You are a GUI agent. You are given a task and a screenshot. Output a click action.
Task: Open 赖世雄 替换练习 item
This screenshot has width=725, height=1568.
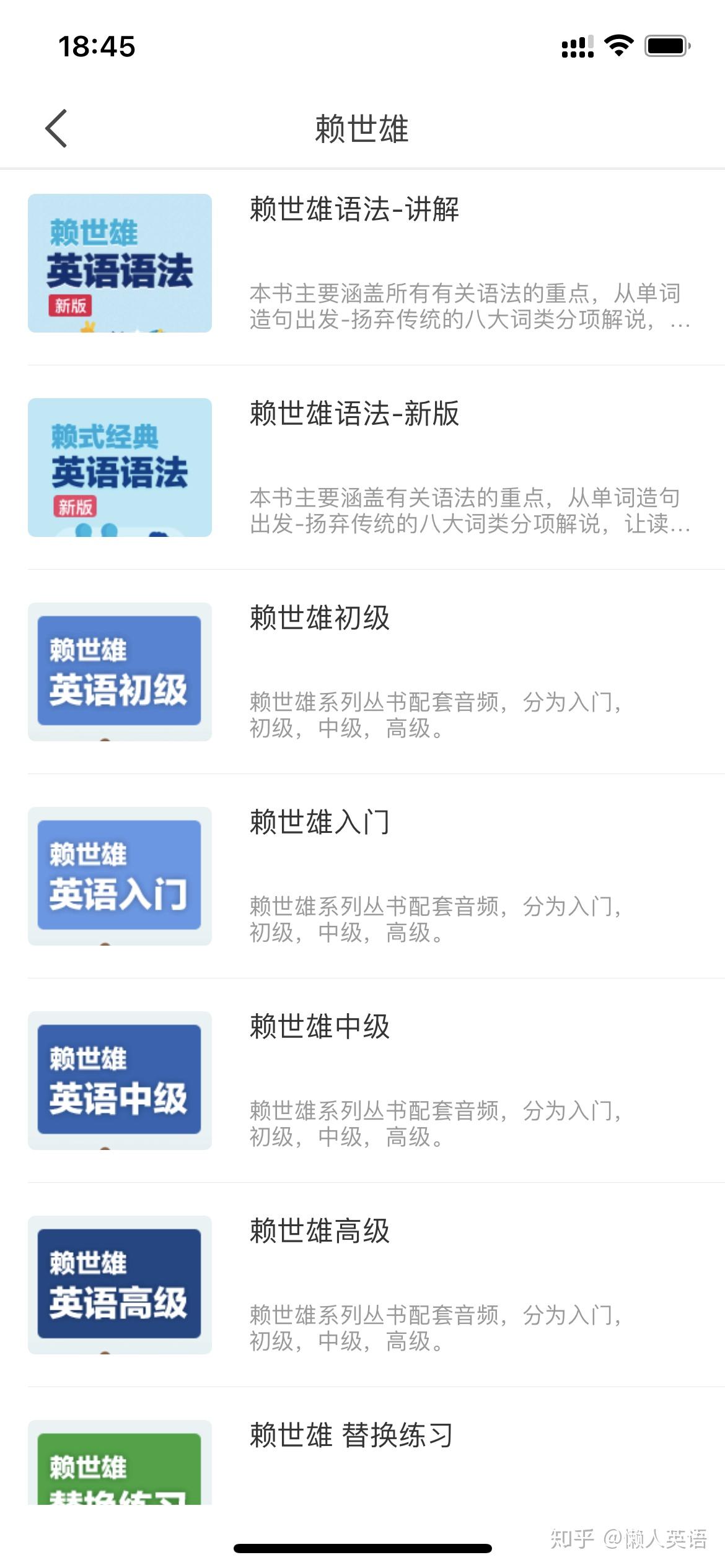tap(351, 1435)
